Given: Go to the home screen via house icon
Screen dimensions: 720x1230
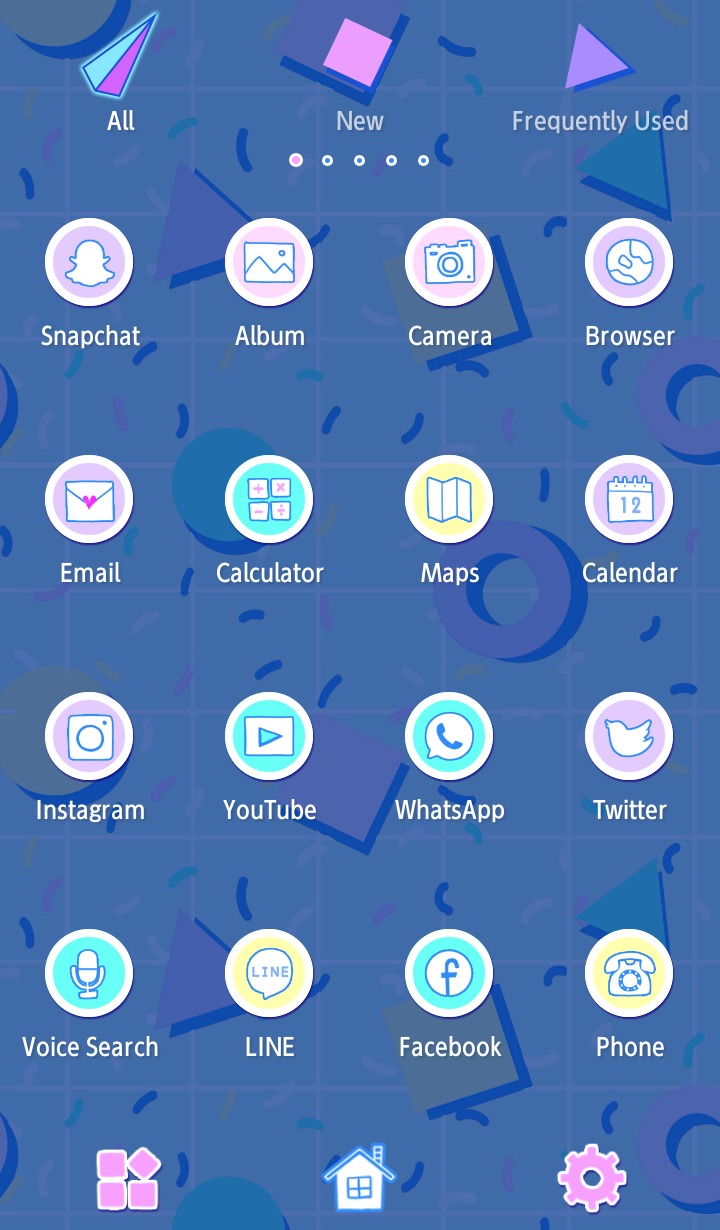Looking at the screenshot, I should 359,1178.
